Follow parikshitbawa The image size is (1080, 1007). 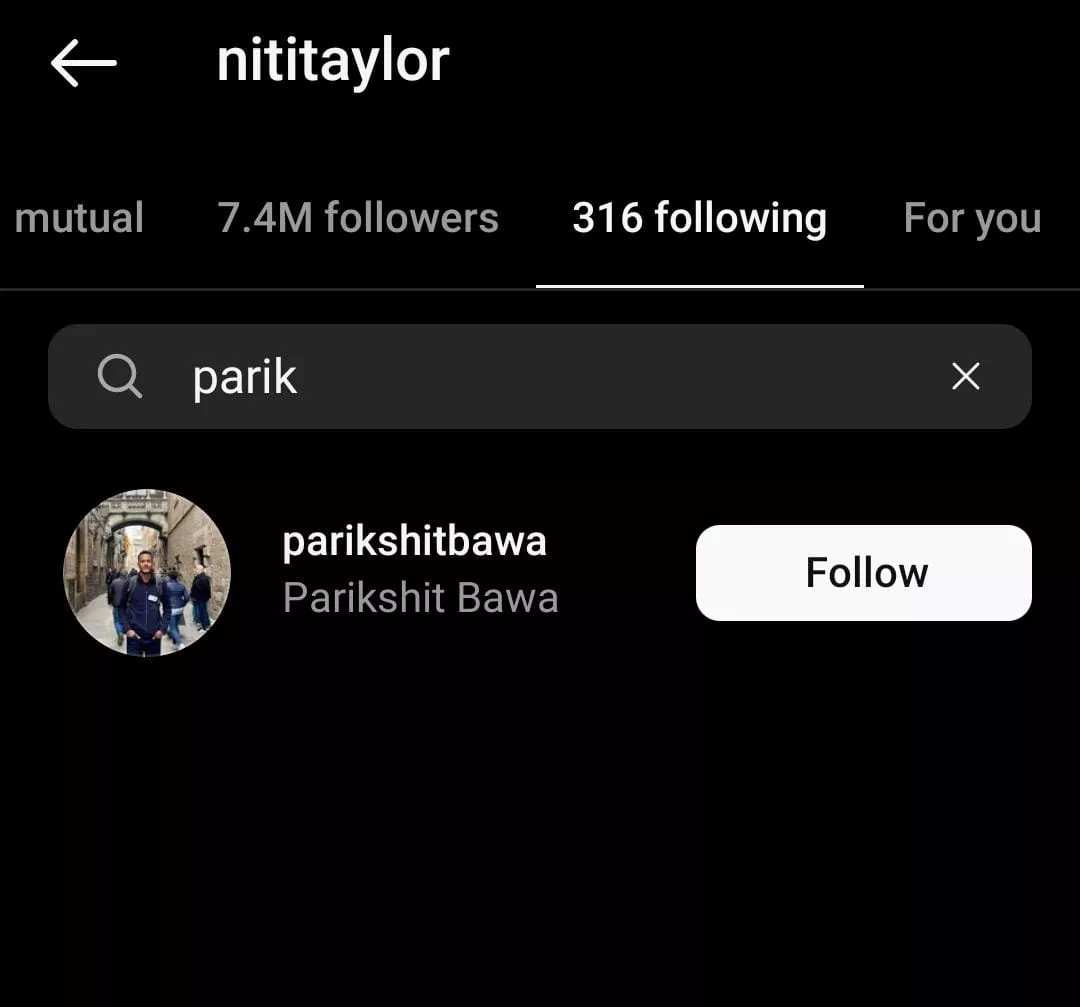tap(863, 573)
